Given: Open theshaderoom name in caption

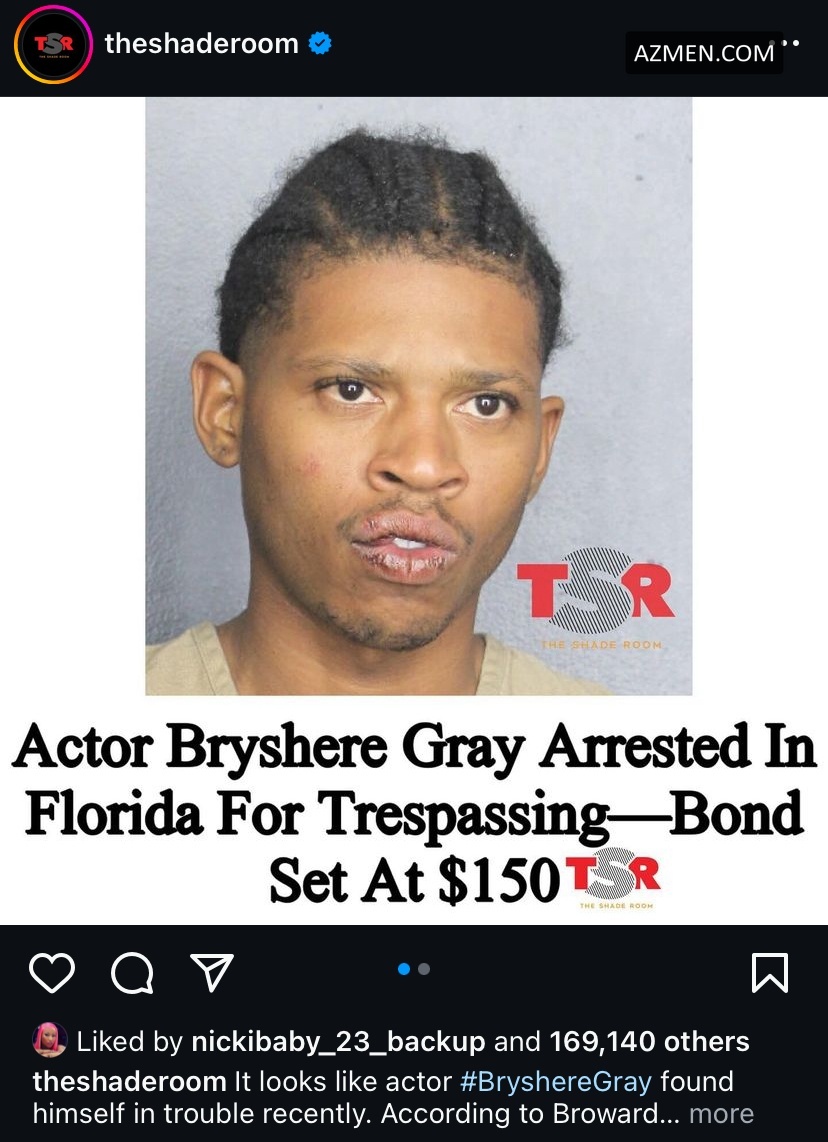Looking at the screenshot, I should [x=129, y=1081].
